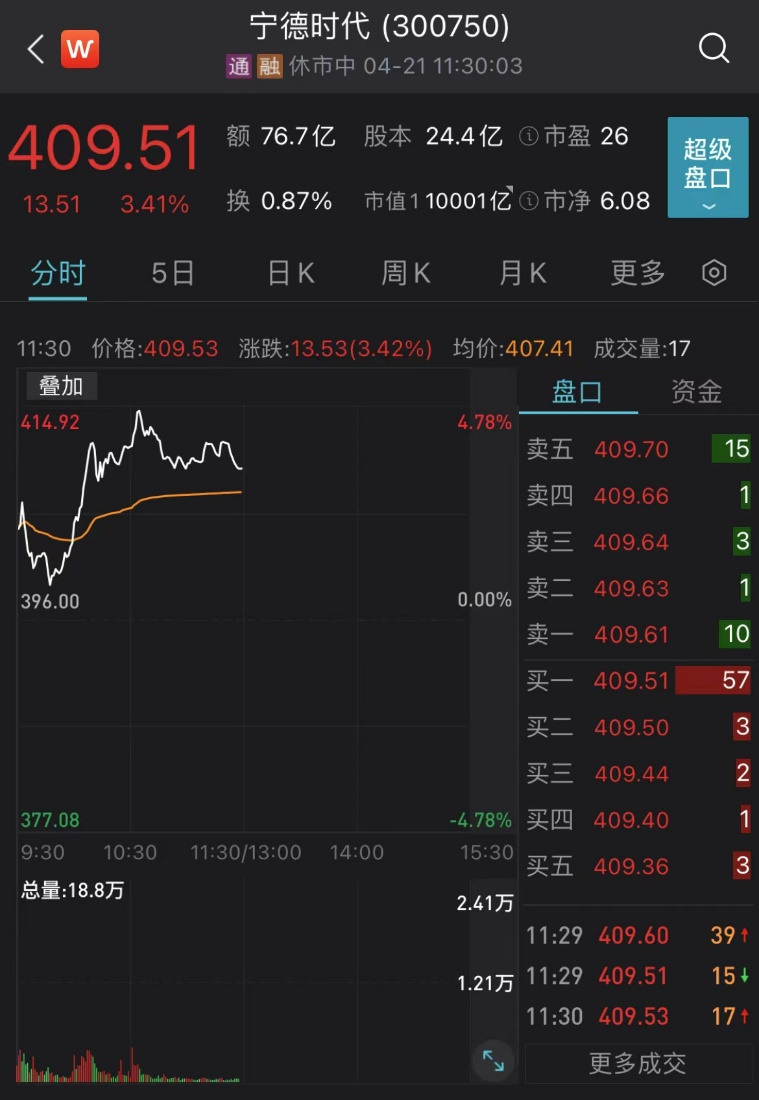Go back using the top-left arrow

pyautogui.click(x=36, y=49)
